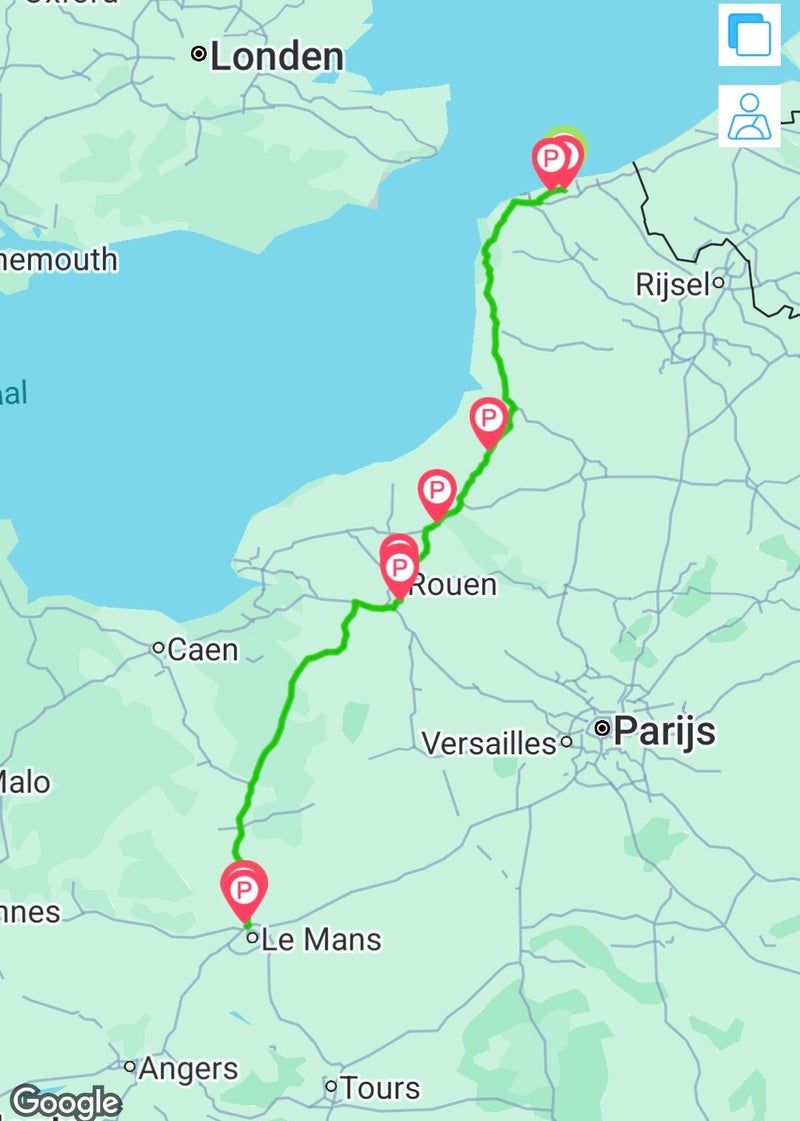Select the parking marker beside Le Mans
This screenshot has width=800, height=1121.
coord(244,888)
